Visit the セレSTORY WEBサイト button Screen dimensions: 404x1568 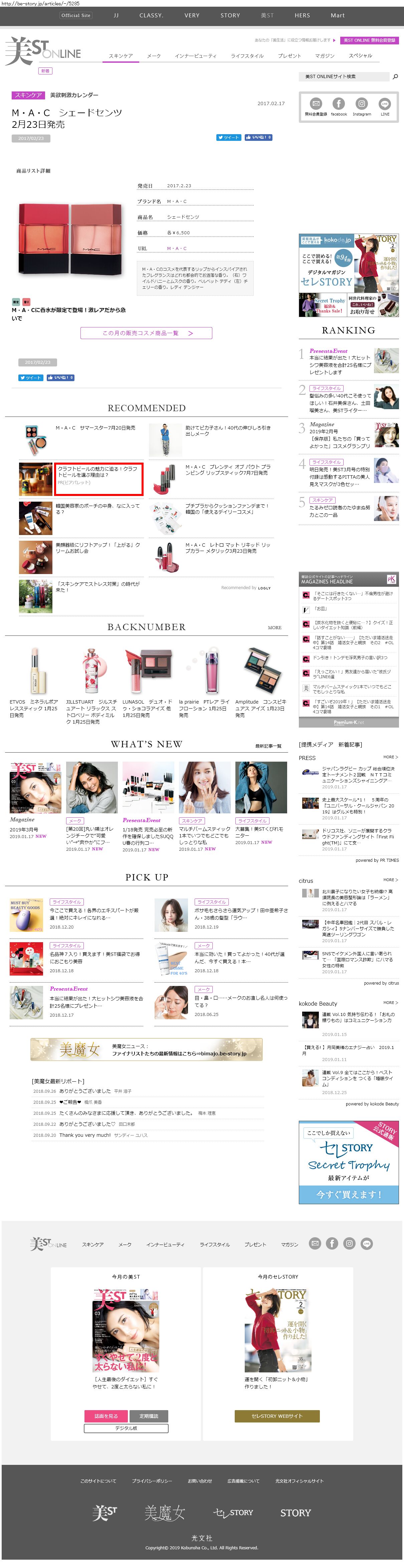277,1416
